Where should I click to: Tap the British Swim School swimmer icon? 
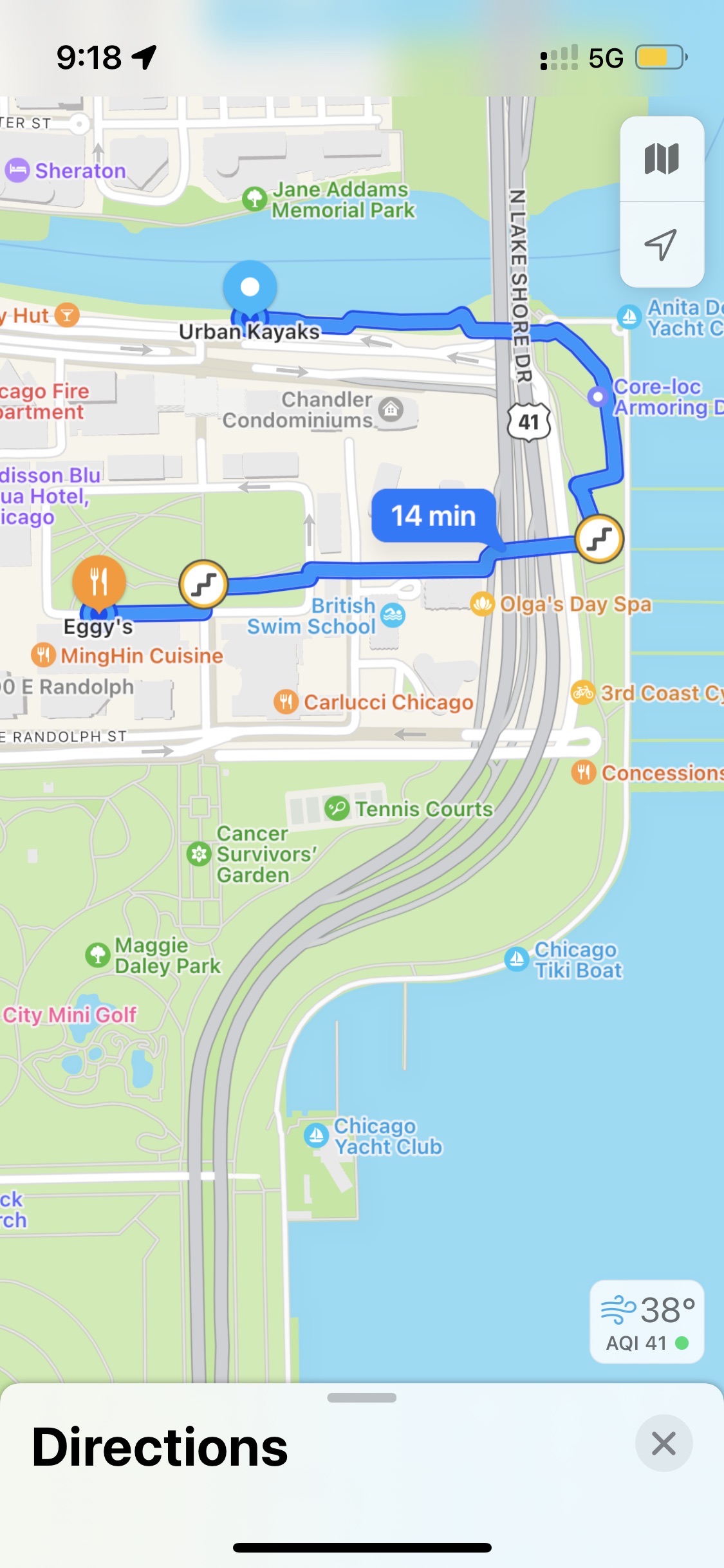click(x=393, y=613)
